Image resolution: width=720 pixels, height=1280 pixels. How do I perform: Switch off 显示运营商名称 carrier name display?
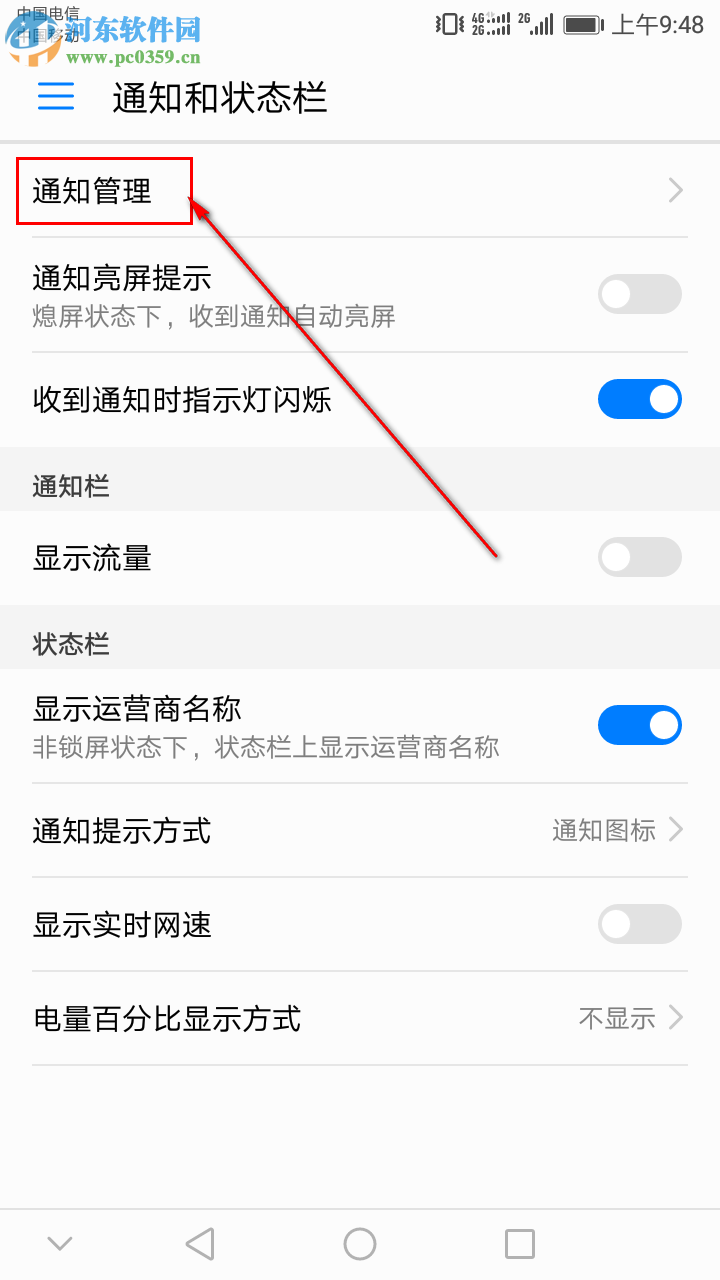pyautogui.click(x=640, y=724)
